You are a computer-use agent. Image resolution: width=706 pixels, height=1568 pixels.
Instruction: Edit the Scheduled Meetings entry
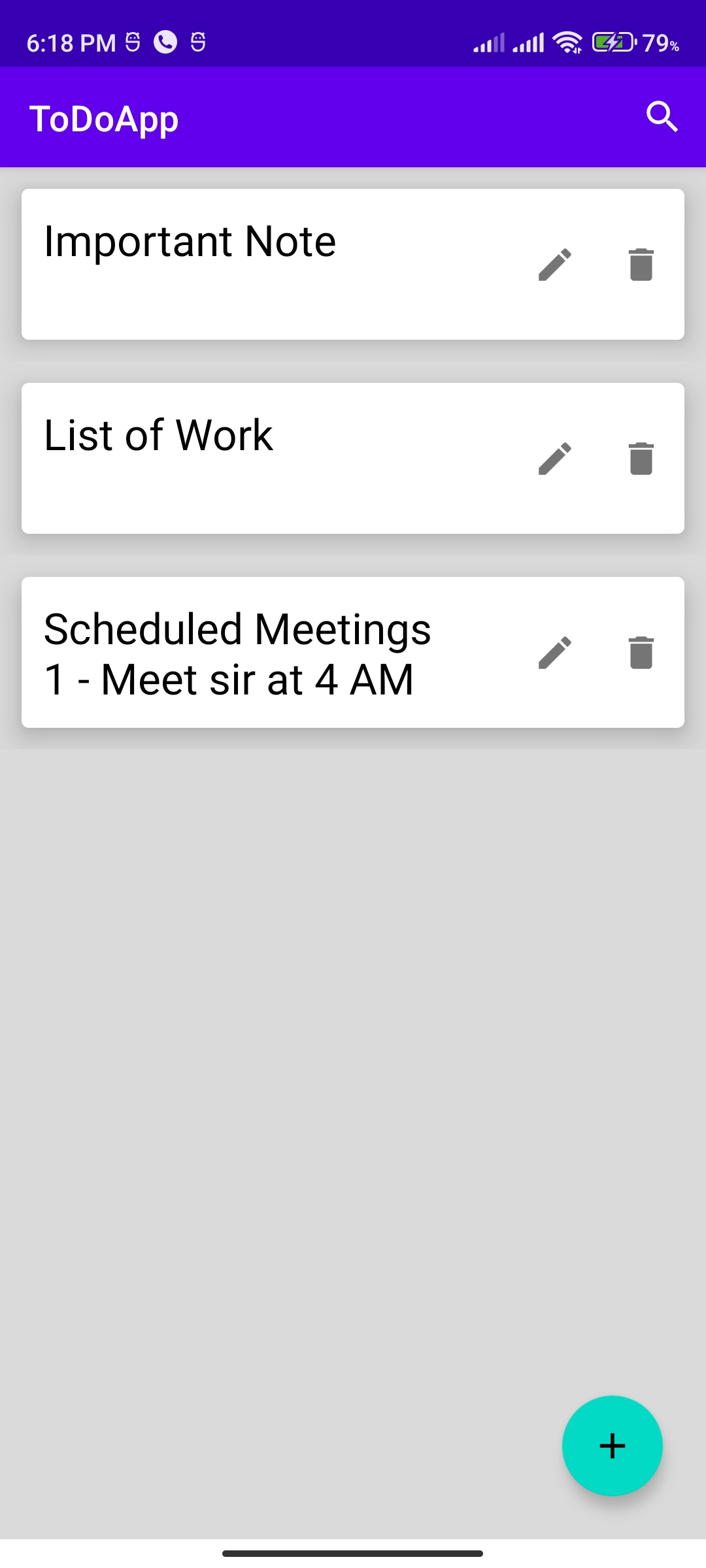tap(555, 653)
